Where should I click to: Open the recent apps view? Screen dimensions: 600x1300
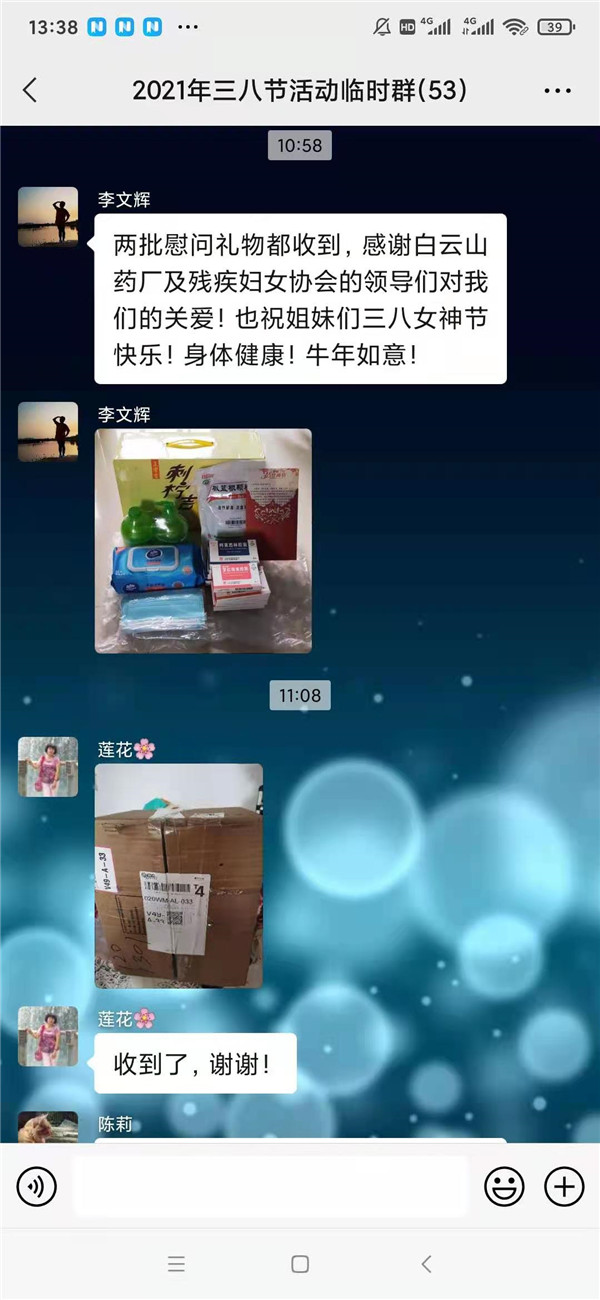click(177, 1264)
